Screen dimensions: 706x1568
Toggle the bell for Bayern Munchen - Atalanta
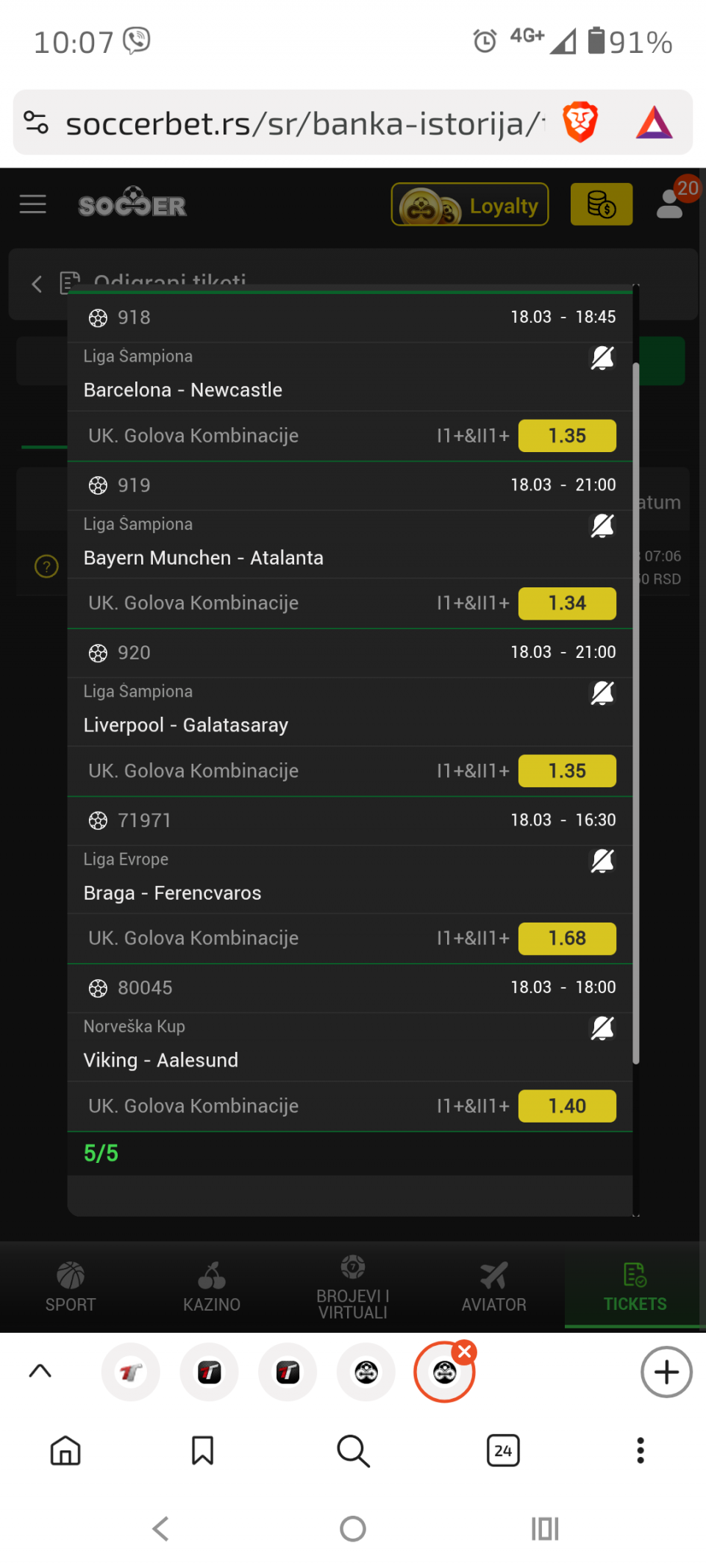[x=602, y=526]
